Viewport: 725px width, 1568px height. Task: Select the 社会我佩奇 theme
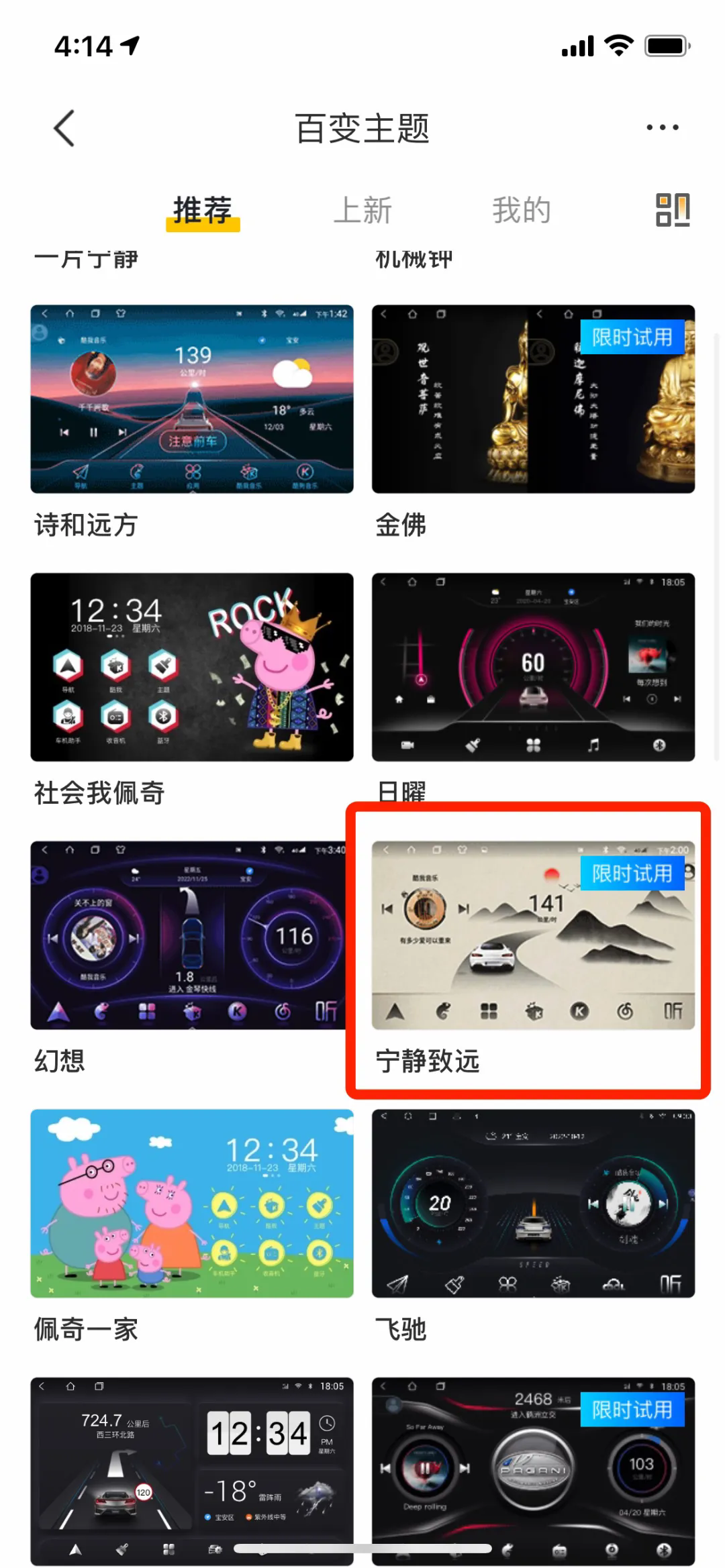pos(192,667)
